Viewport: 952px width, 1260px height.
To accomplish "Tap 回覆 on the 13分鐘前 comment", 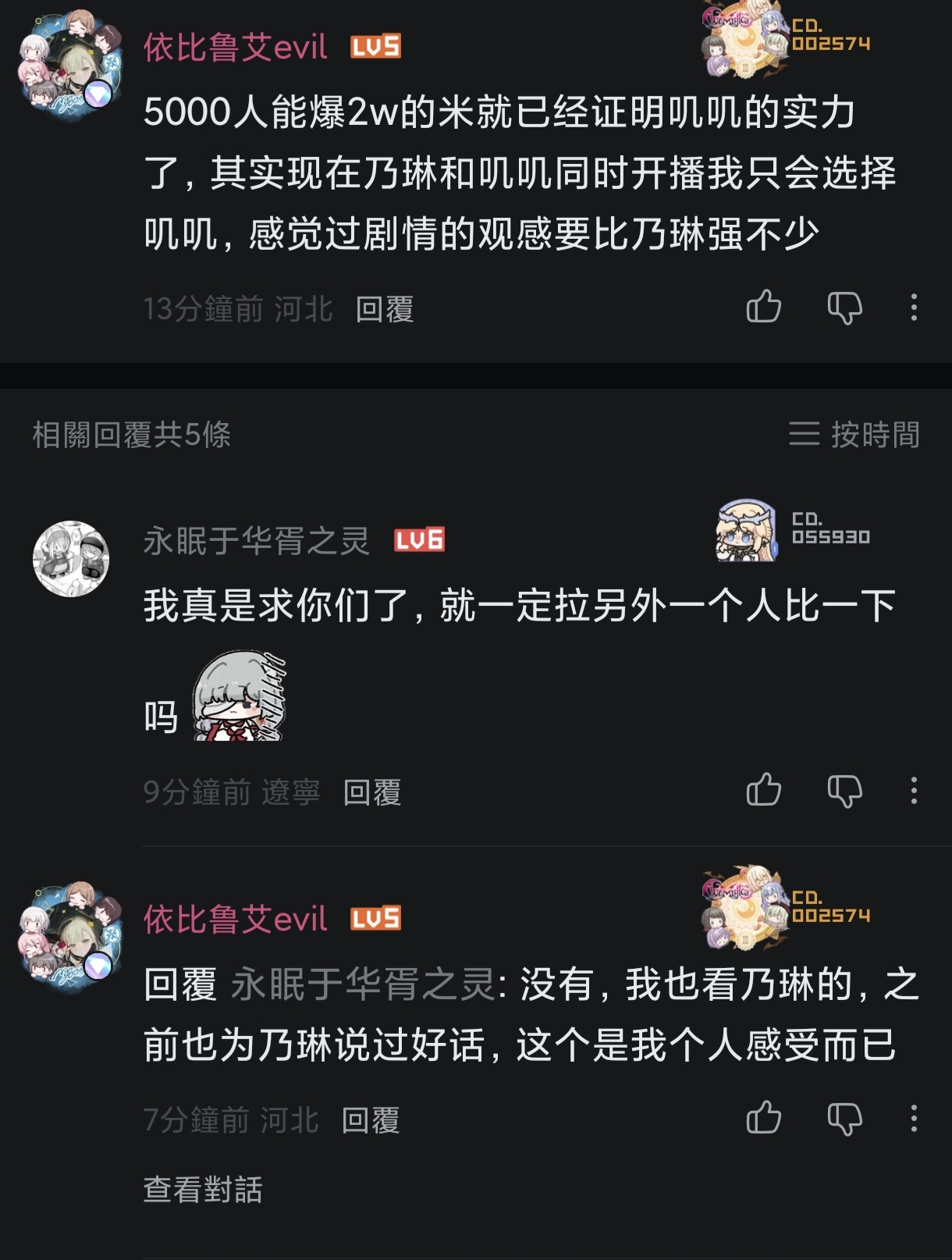I will pos(384,309).
